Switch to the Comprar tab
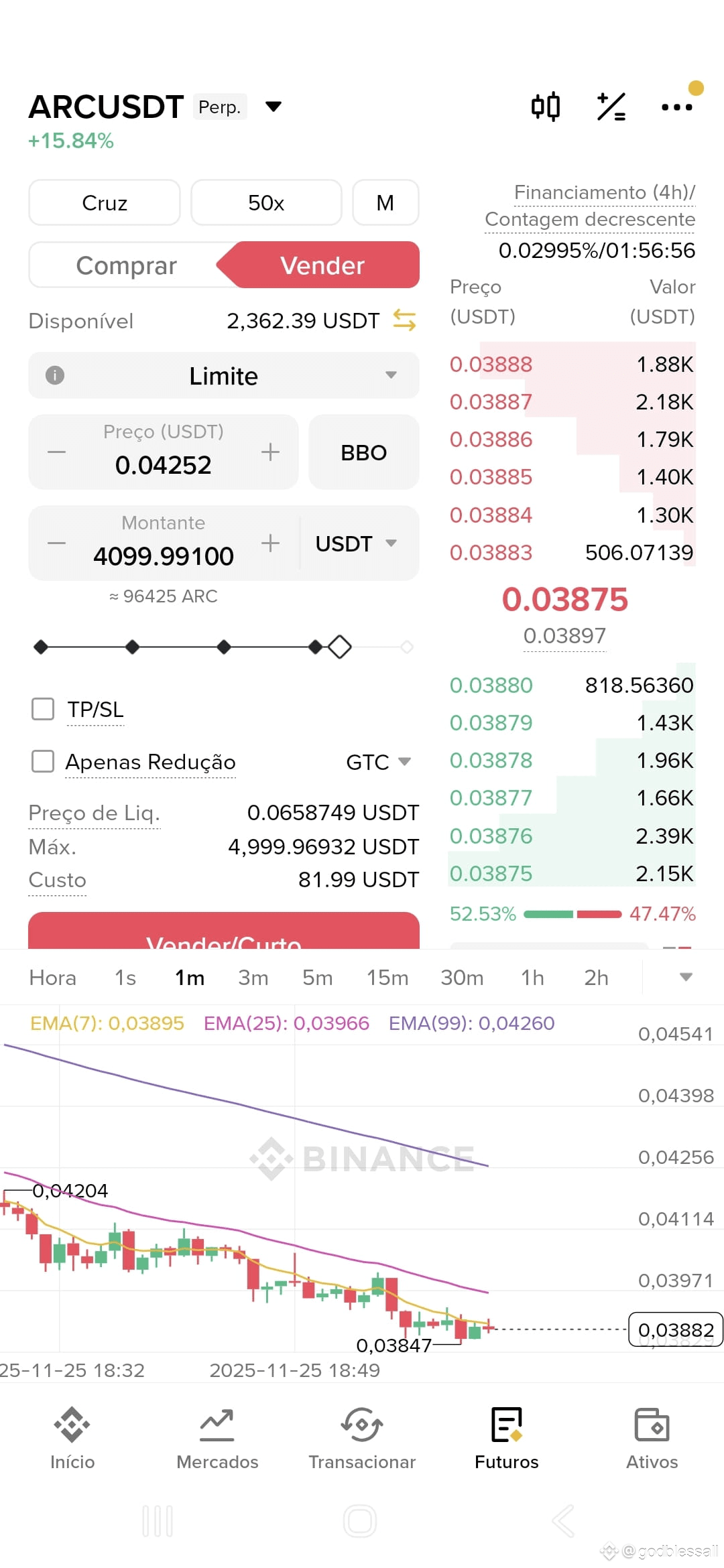Image resolution: width=724 pixels, height=1568 pixels. click(x=126, y=265)
